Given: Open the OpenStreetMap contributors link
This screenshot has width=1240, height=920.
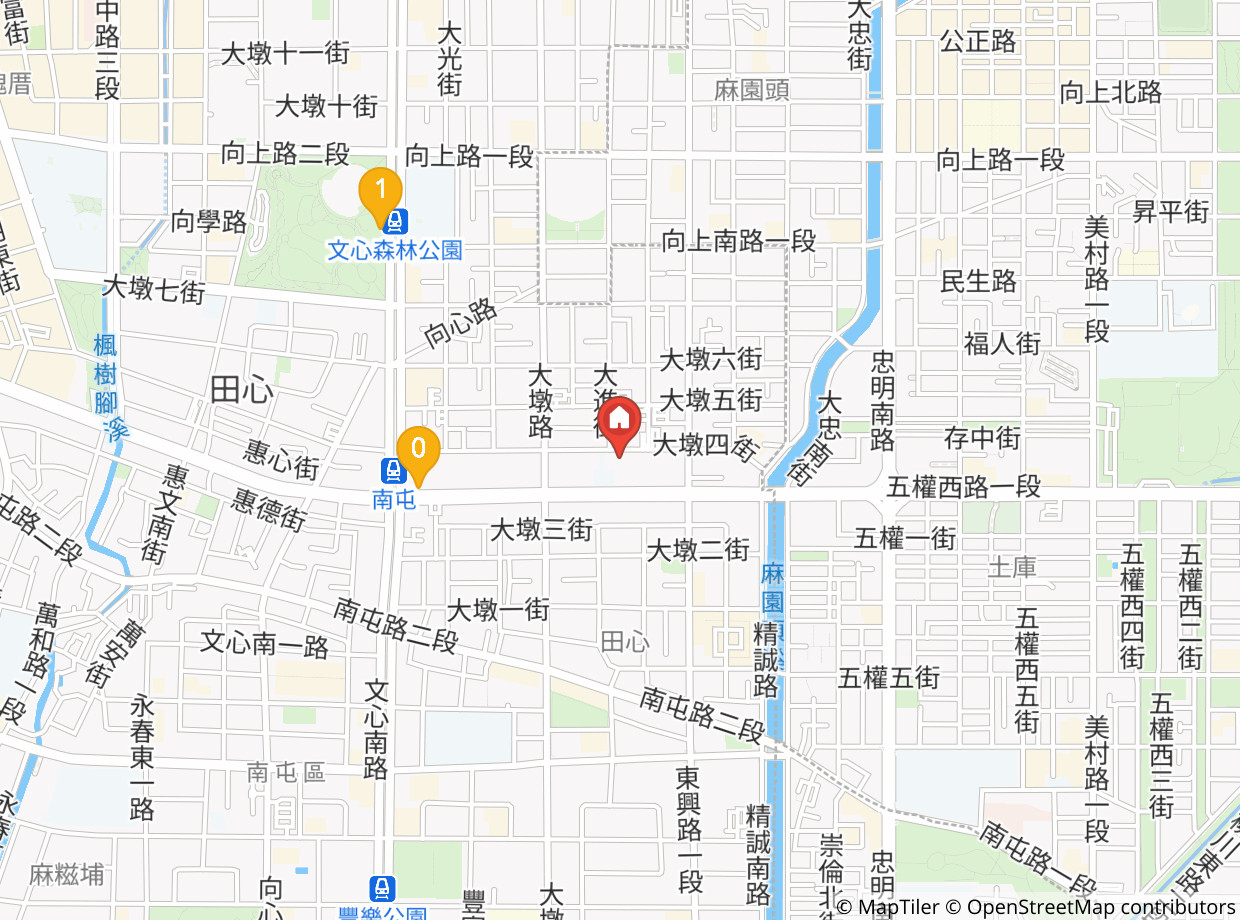Looking at the screenshot, I should [x=1091, y=907].
